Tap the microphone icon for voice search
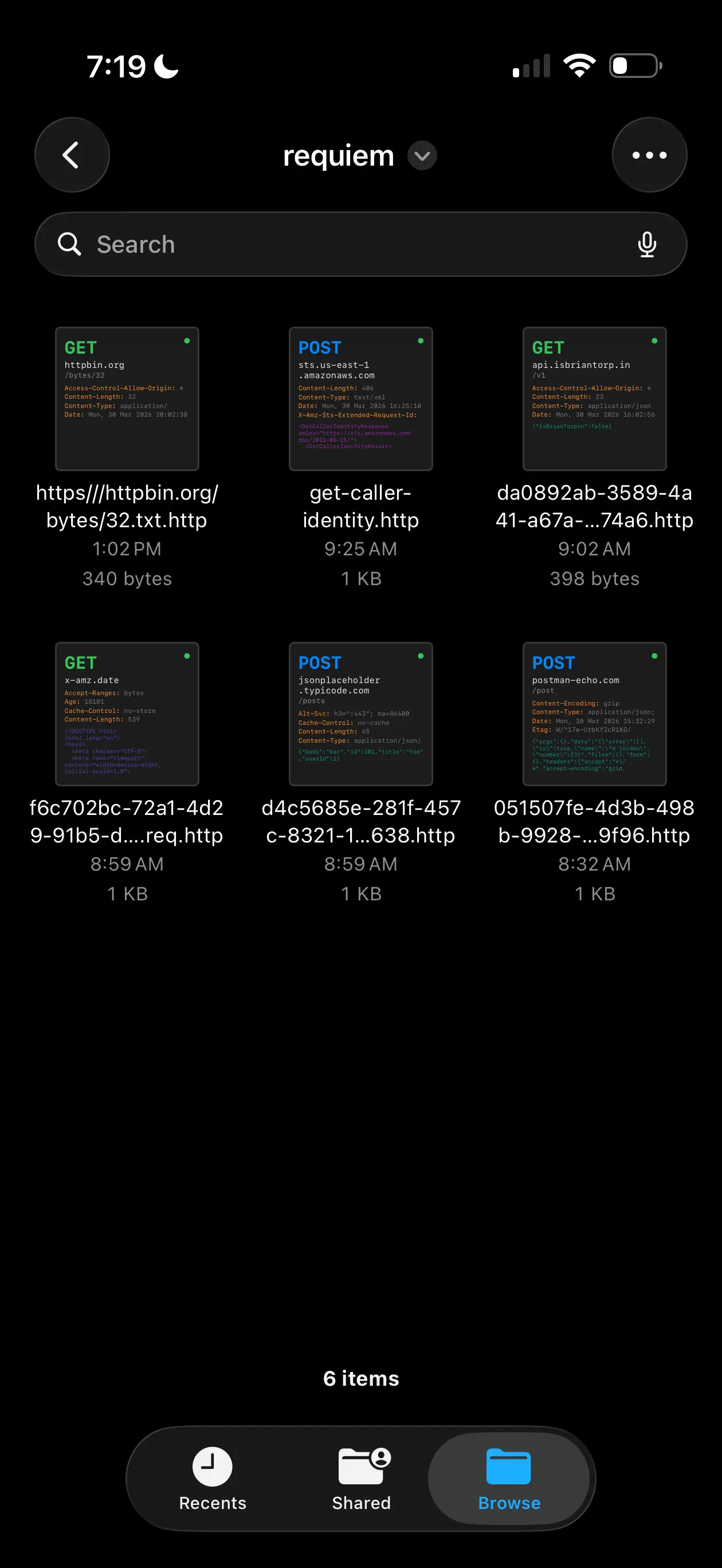 [x=646, y=244]
